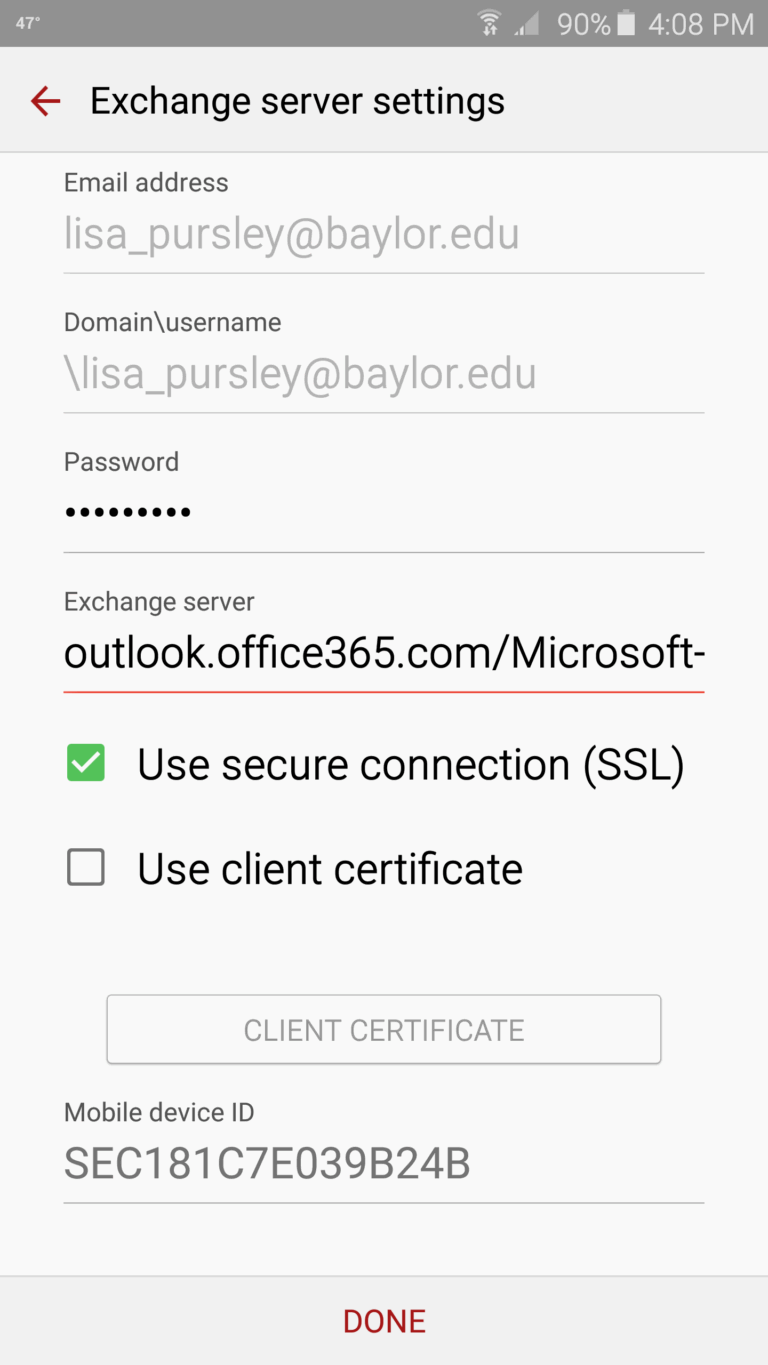768x1365 pixels.
Task: Tap the CLIENT CERTIFICATE button
Action: (x=384, y=1029)
